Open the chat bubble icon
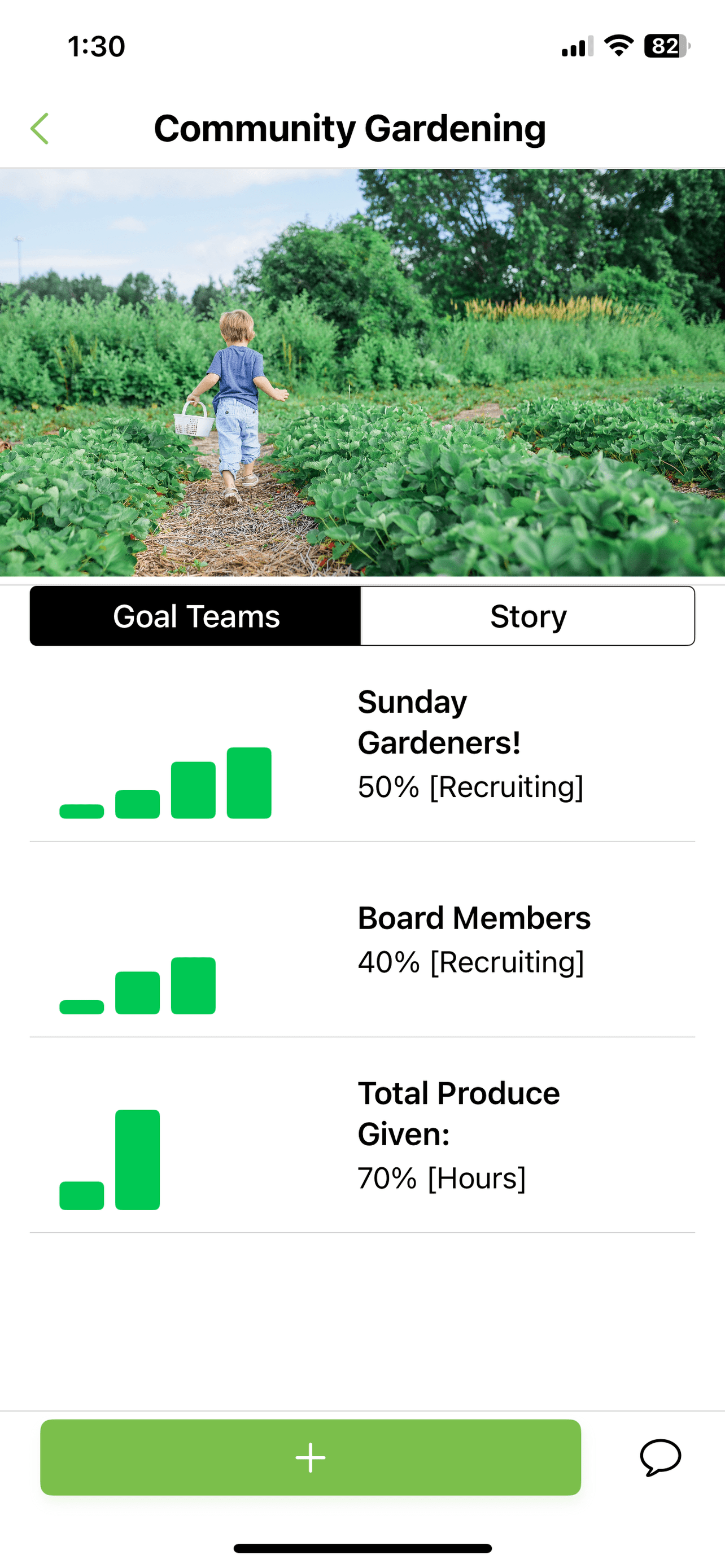 661,1457
